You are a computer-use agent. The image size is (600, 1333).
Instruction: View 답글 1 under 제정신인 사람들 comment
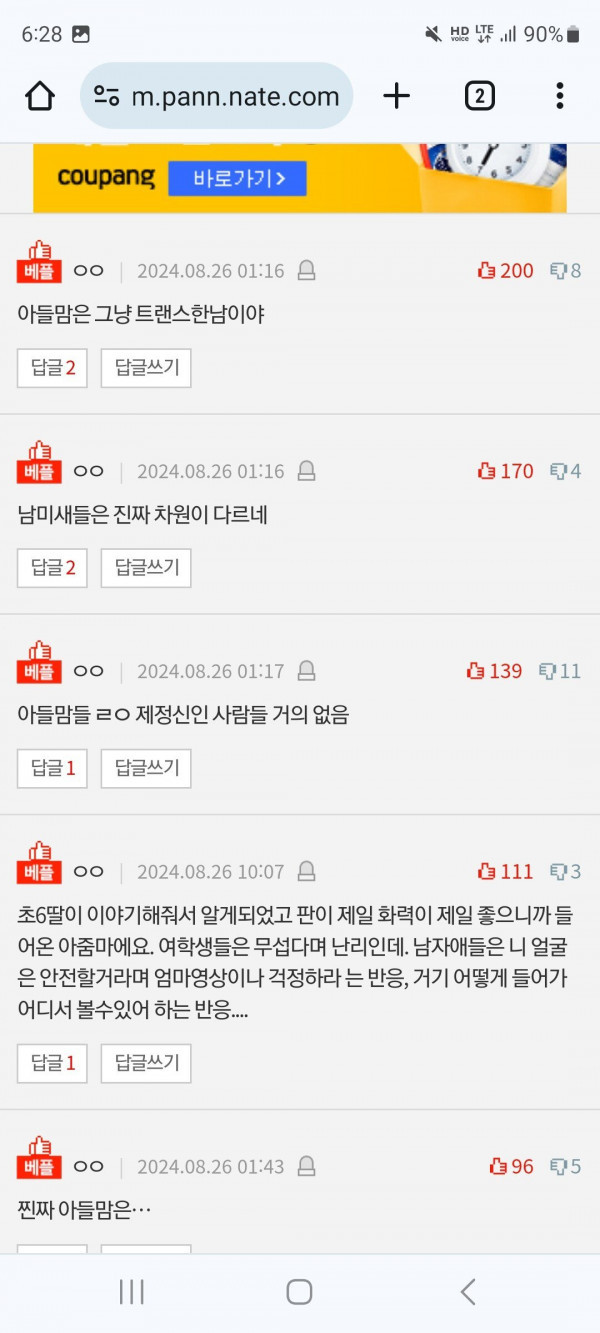click(x=52, y=768)
